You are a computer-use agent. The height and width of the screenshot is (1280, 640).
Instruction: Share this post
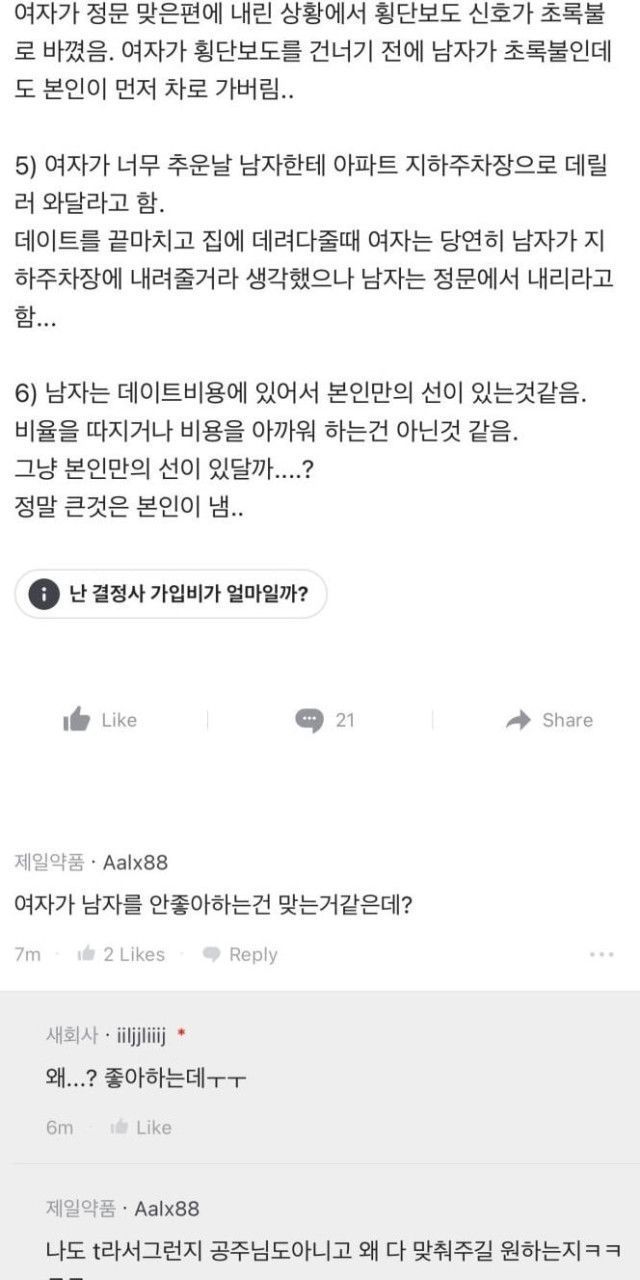pyautogui.click(x=549, y=720)
